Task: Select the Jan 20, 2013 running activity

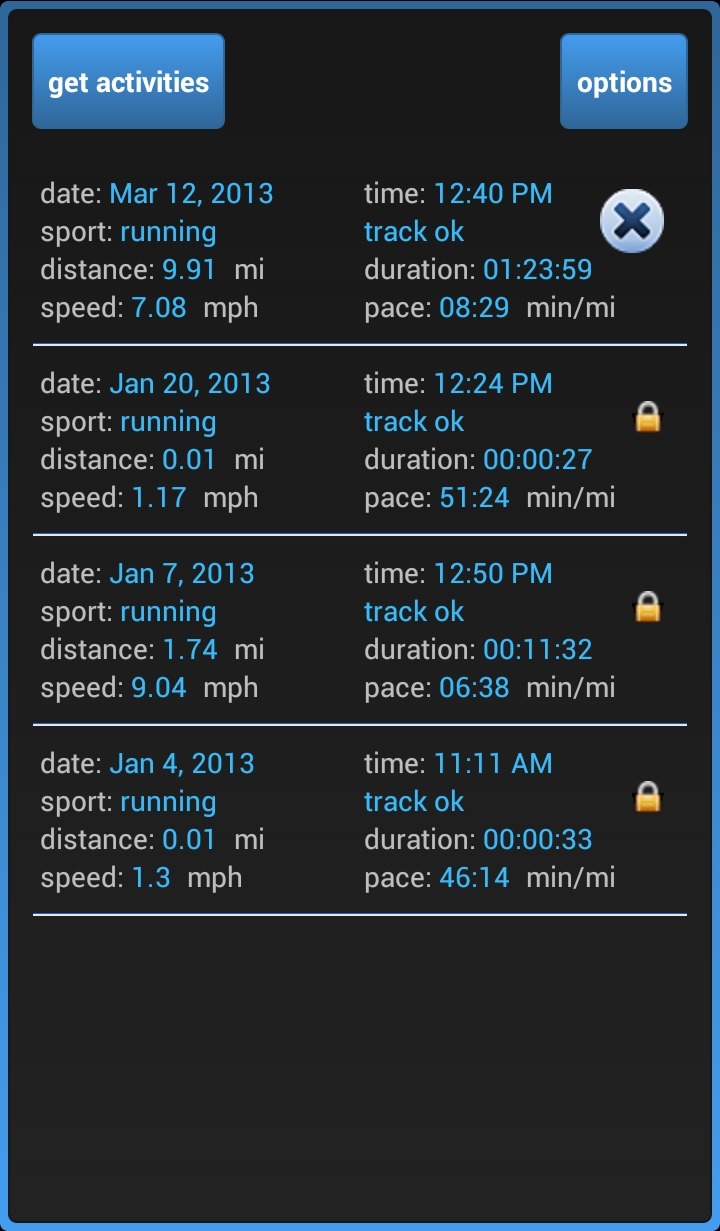Action: click(360, 440)
